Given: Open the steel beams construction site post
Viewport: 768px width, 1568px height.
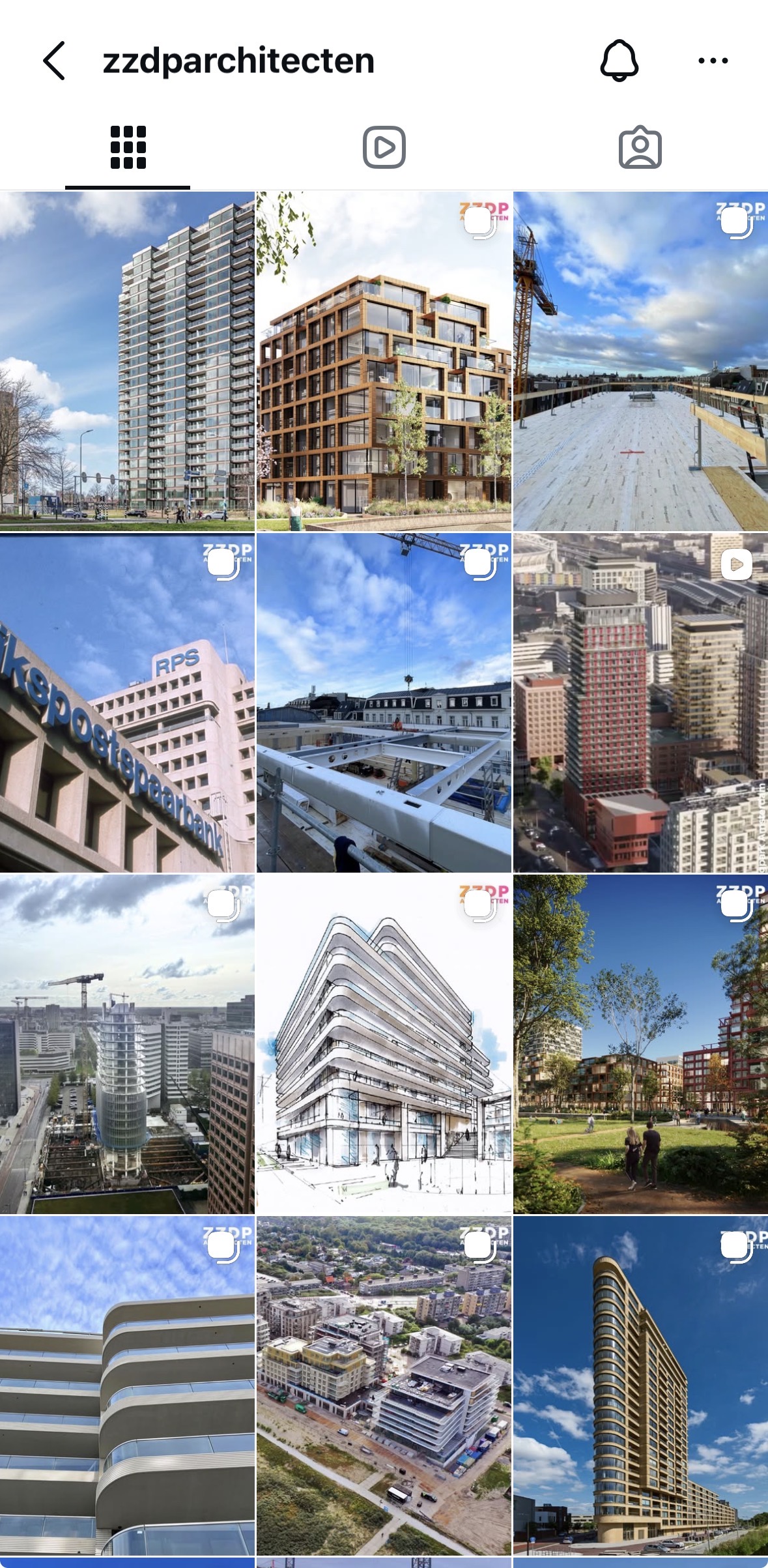Looking at the screenshot, I should click(384, 703).
